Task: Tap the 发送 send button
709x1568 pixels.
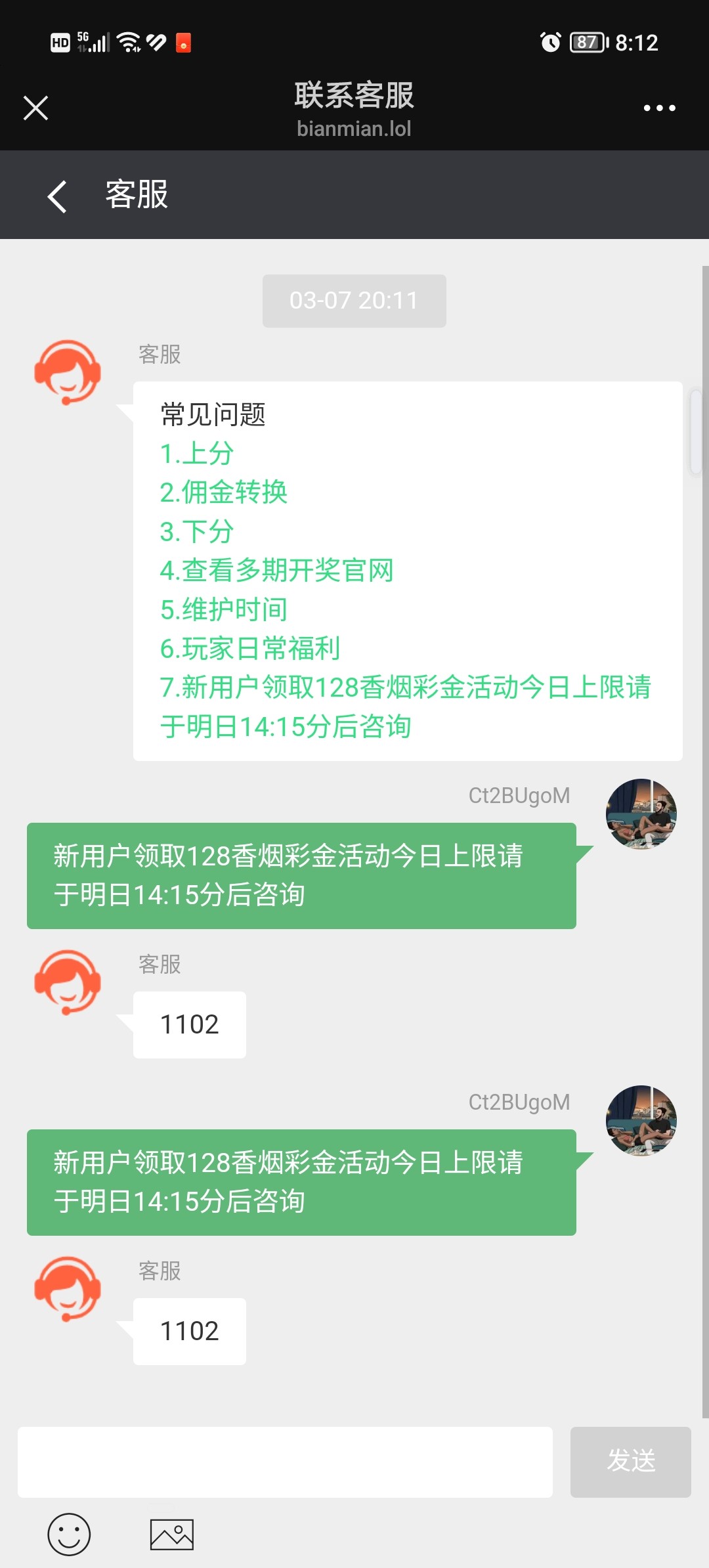Action: coord(630,1462)
